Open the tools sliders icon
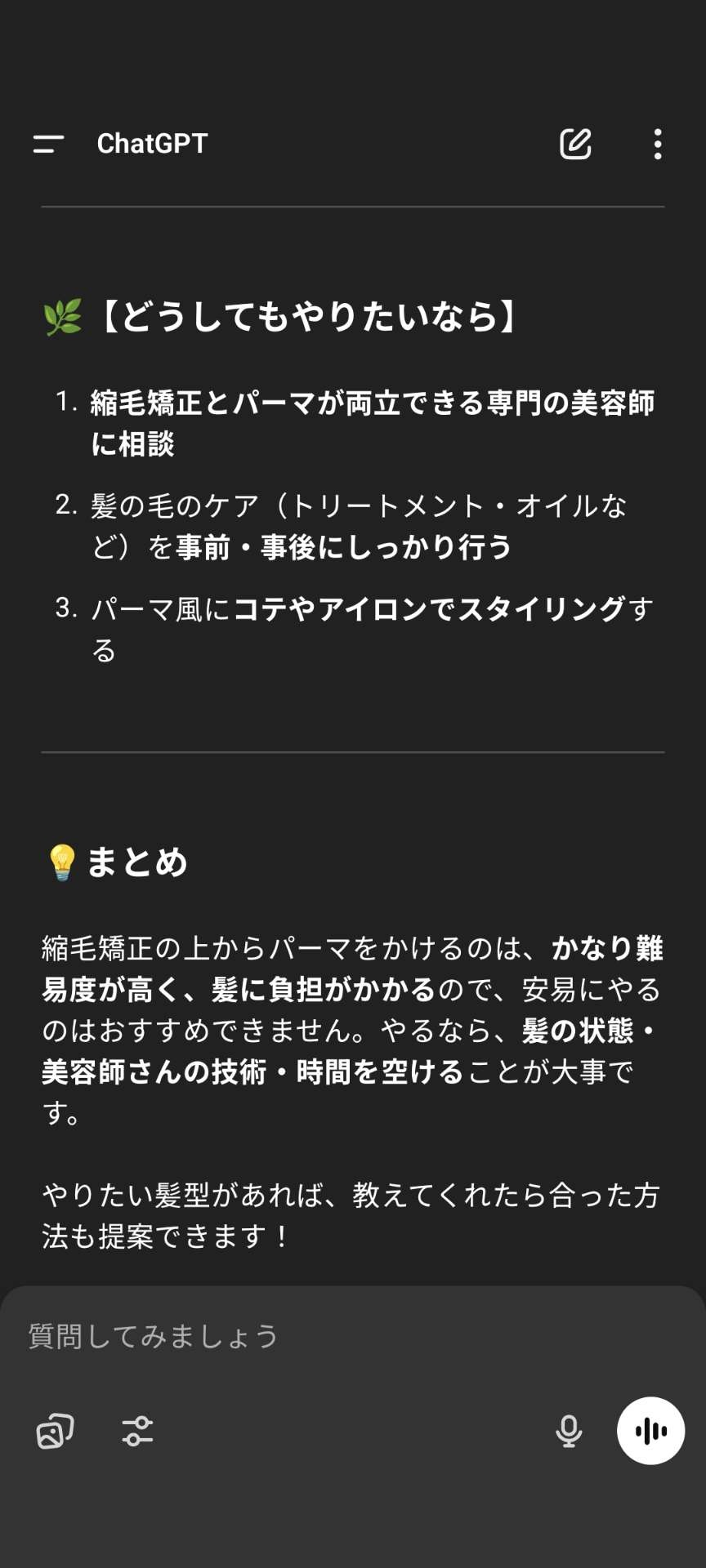Viewport: 706px width, 1568px height. (x=137, y=1431)
